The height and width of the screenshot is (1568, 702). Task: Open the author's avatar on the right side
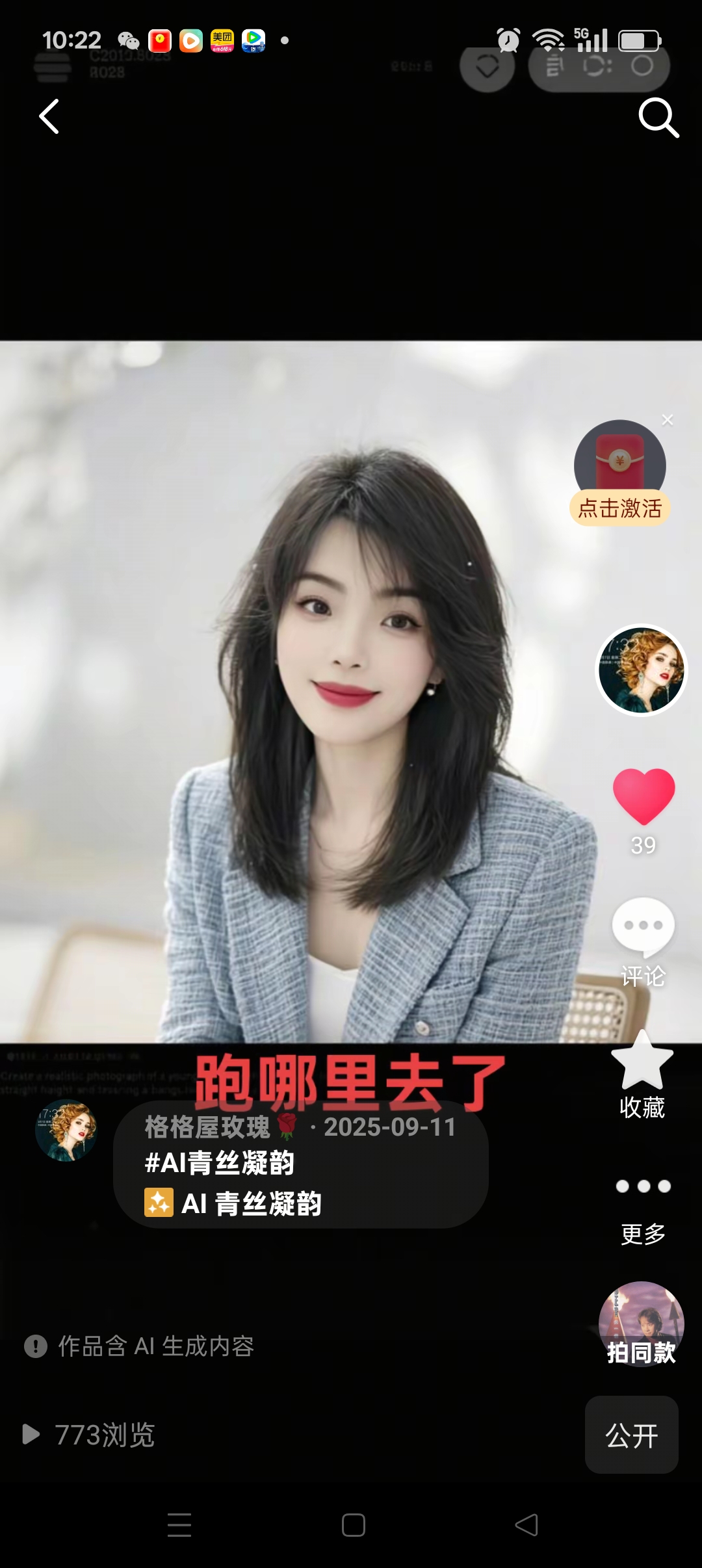pos(642,670)
